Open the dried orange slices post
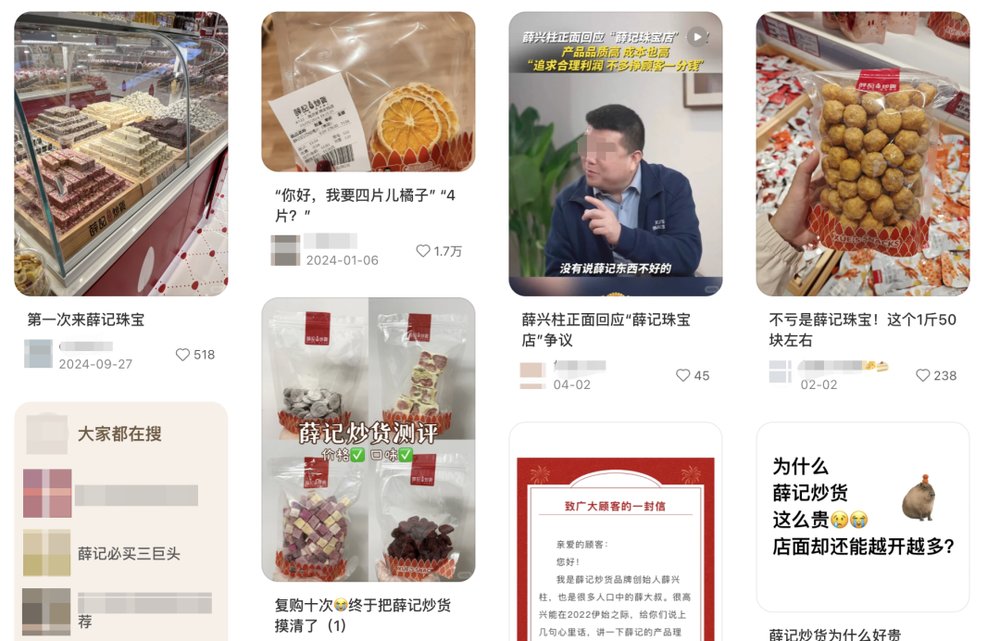The height and width of the screenshot is (641, 1000). pos(368,92)
